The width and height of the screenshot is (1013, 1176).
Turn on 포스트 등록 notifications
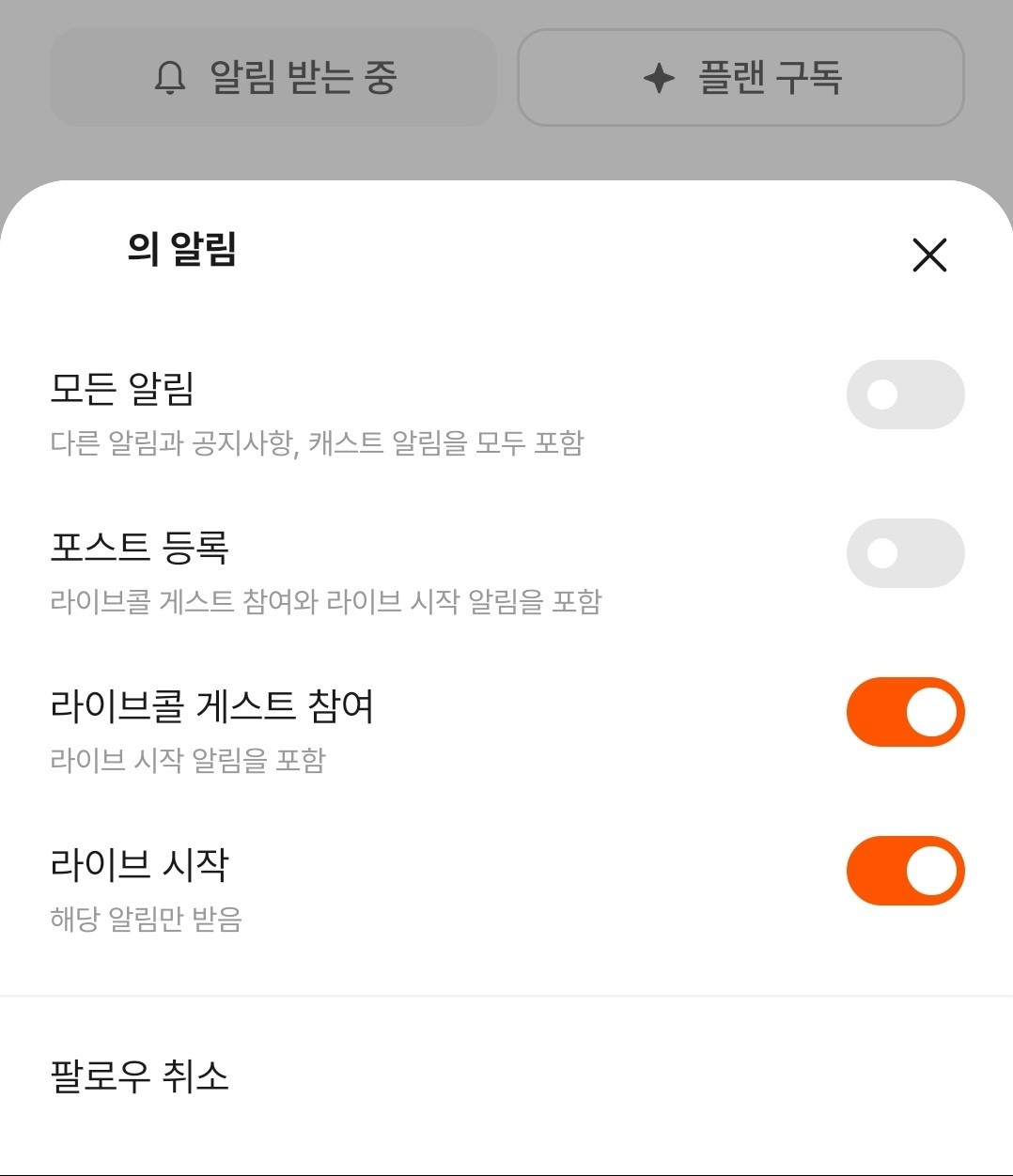tap(905, 553)
